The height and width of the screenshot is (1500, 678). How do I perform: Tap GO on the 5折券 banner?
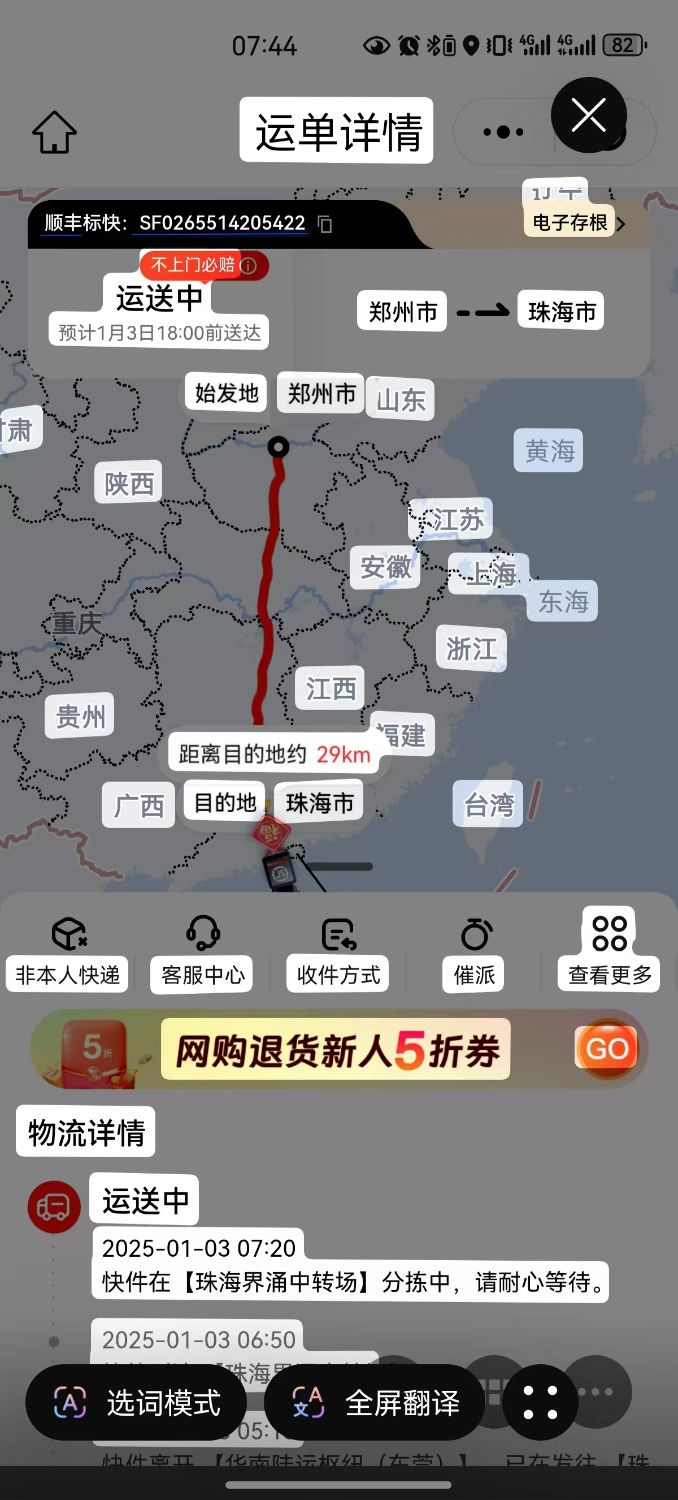[x=606, y=1048]
